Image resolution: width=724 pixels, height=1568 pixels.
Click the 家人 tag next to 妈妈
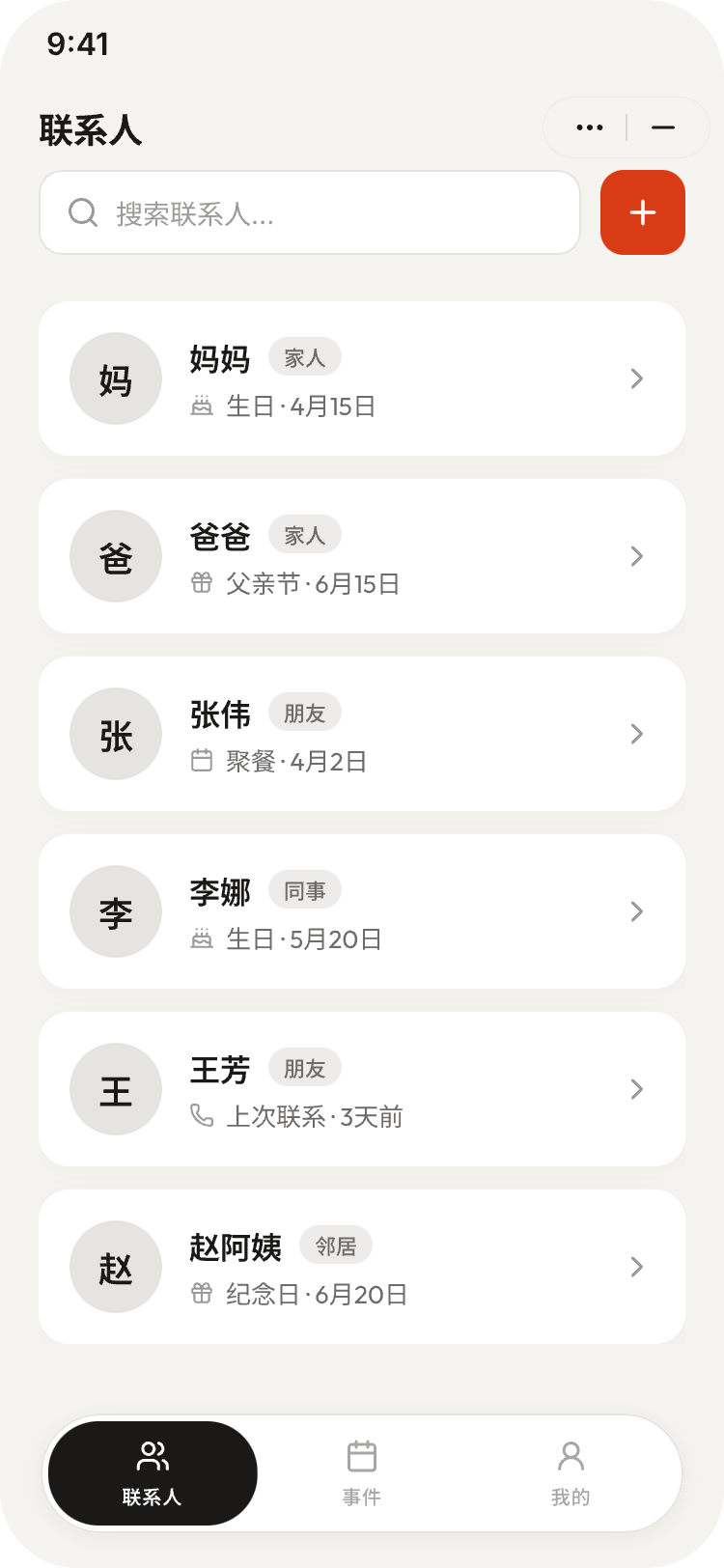[305, 356]
